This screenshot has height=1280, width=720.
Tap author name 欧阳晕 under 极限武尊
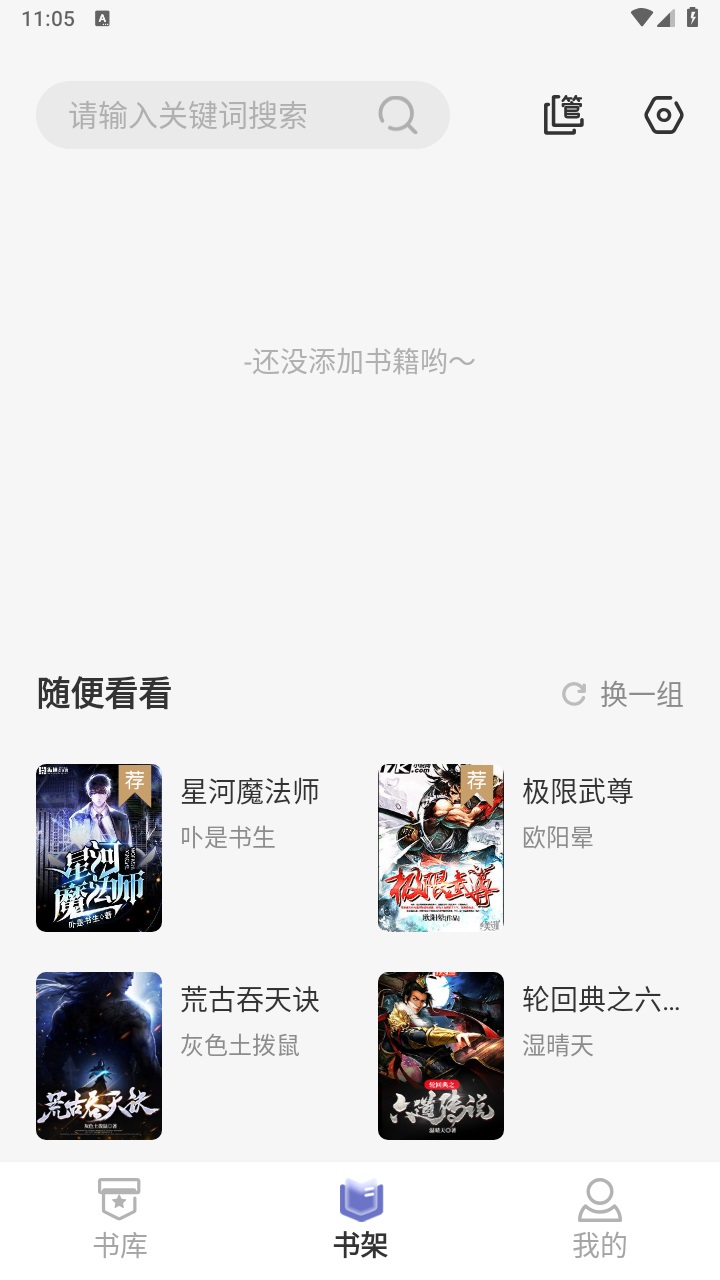pos(556,837)
